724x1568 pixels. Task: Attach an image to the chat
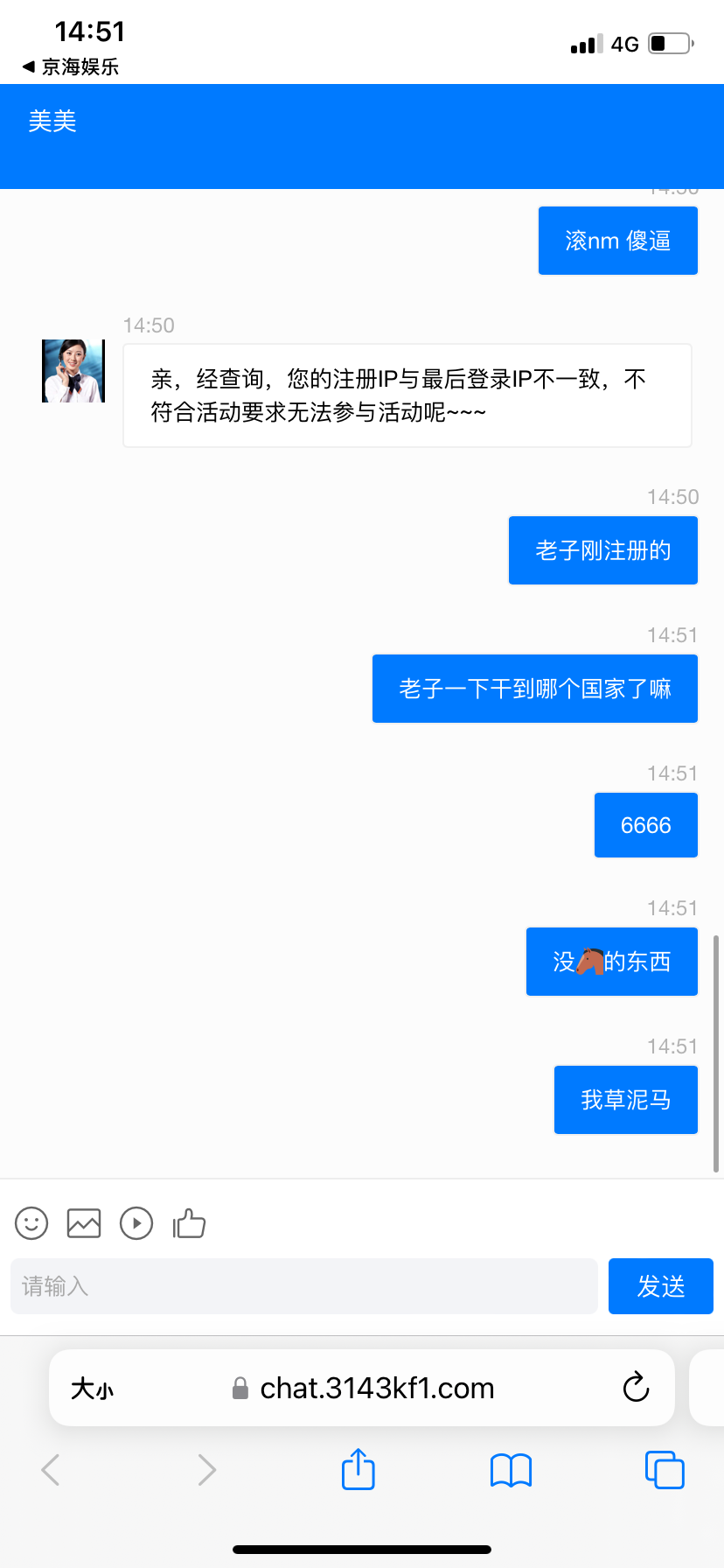(84, 1223)
